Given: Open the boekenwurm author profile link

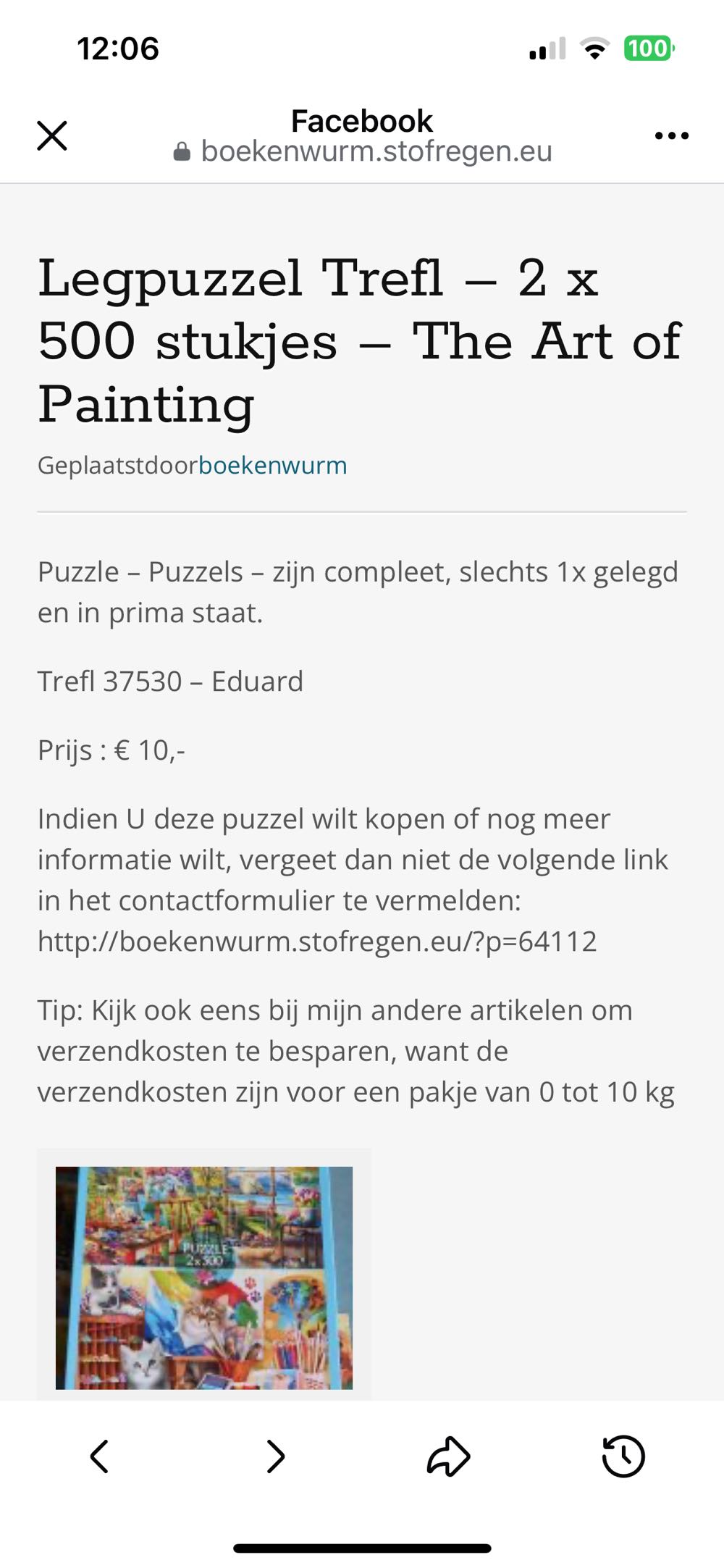Looking at the screenshot, I should point(272,466).
